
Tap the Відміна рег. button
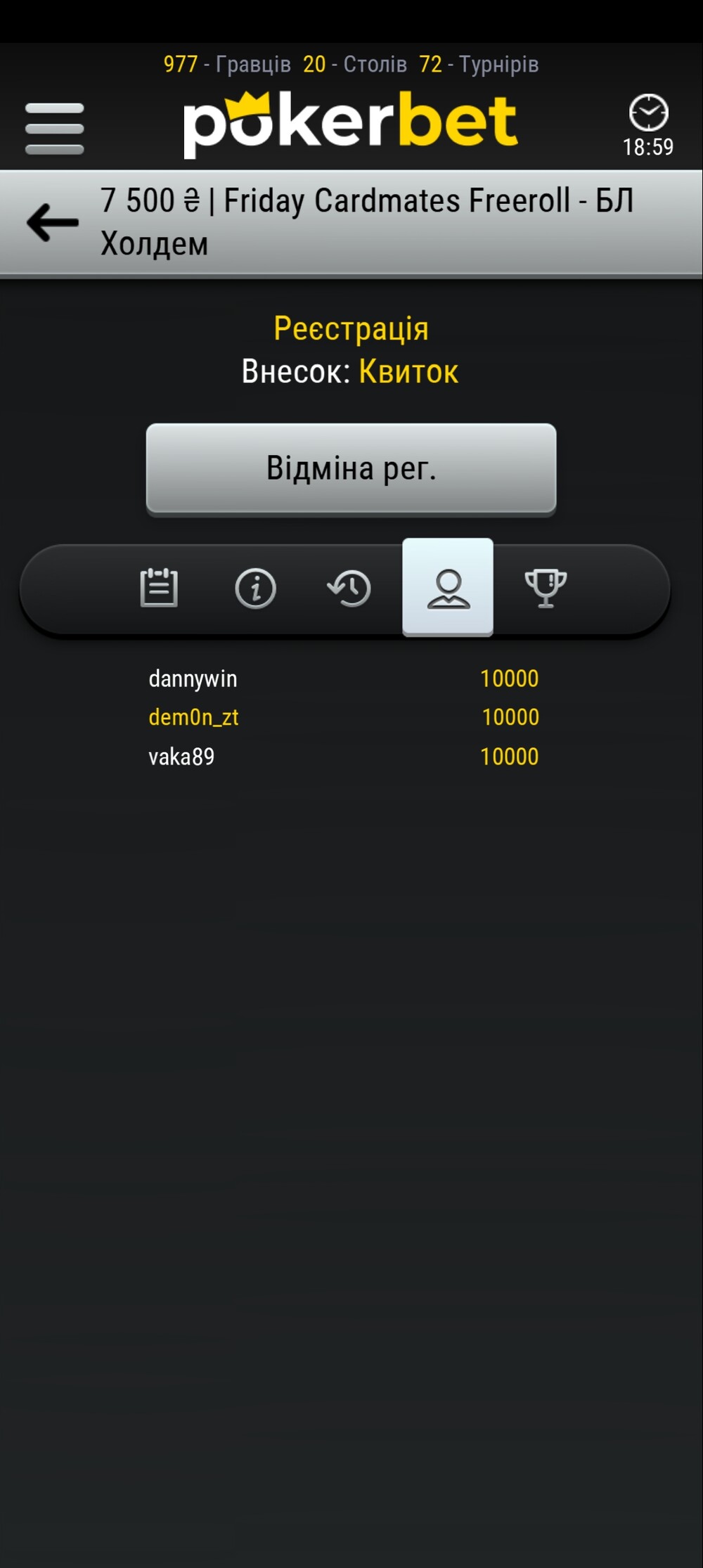pyautogui.click(x=351, y=469)
